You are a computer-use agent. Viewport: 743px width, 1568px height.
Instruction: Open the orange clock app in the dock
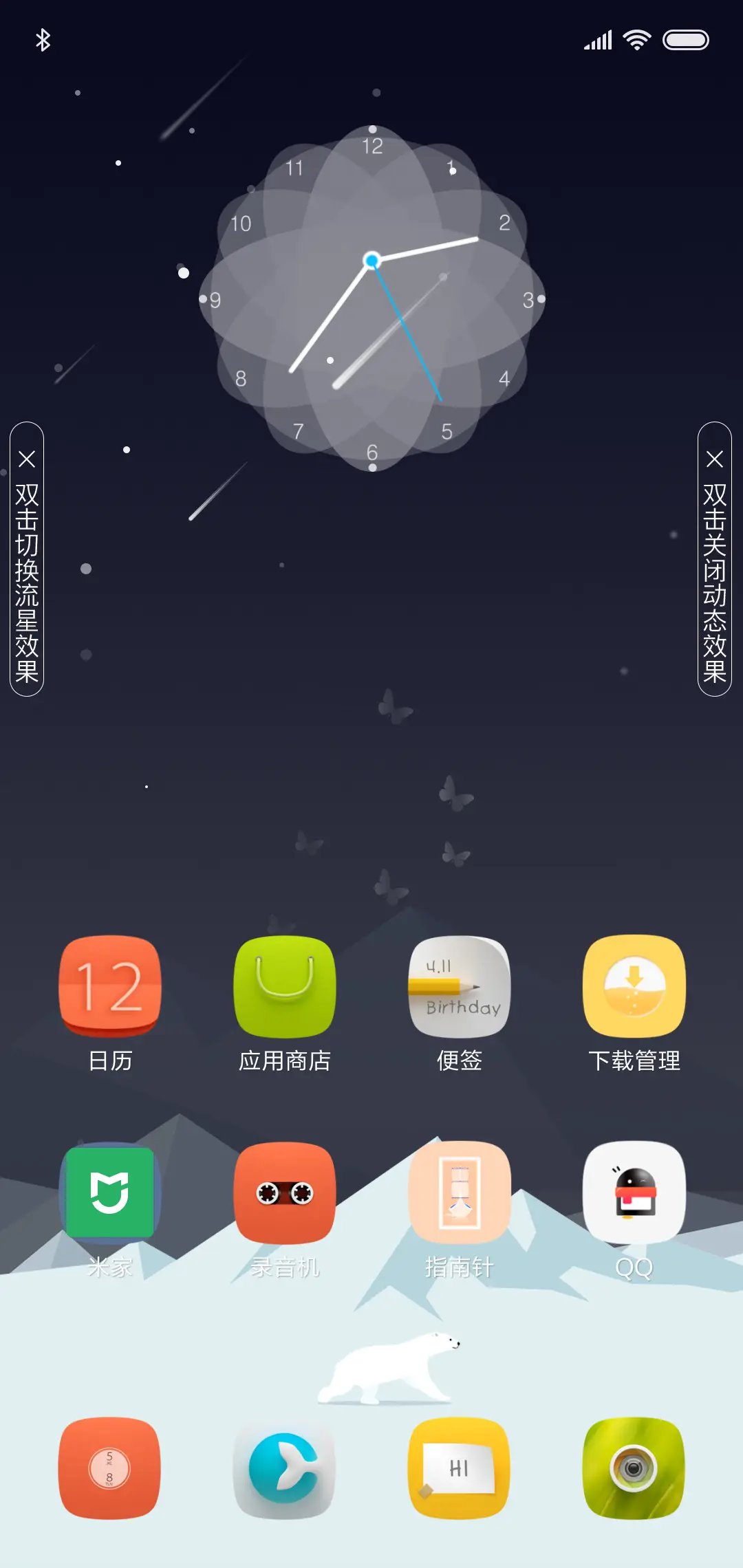point(110,1468)
